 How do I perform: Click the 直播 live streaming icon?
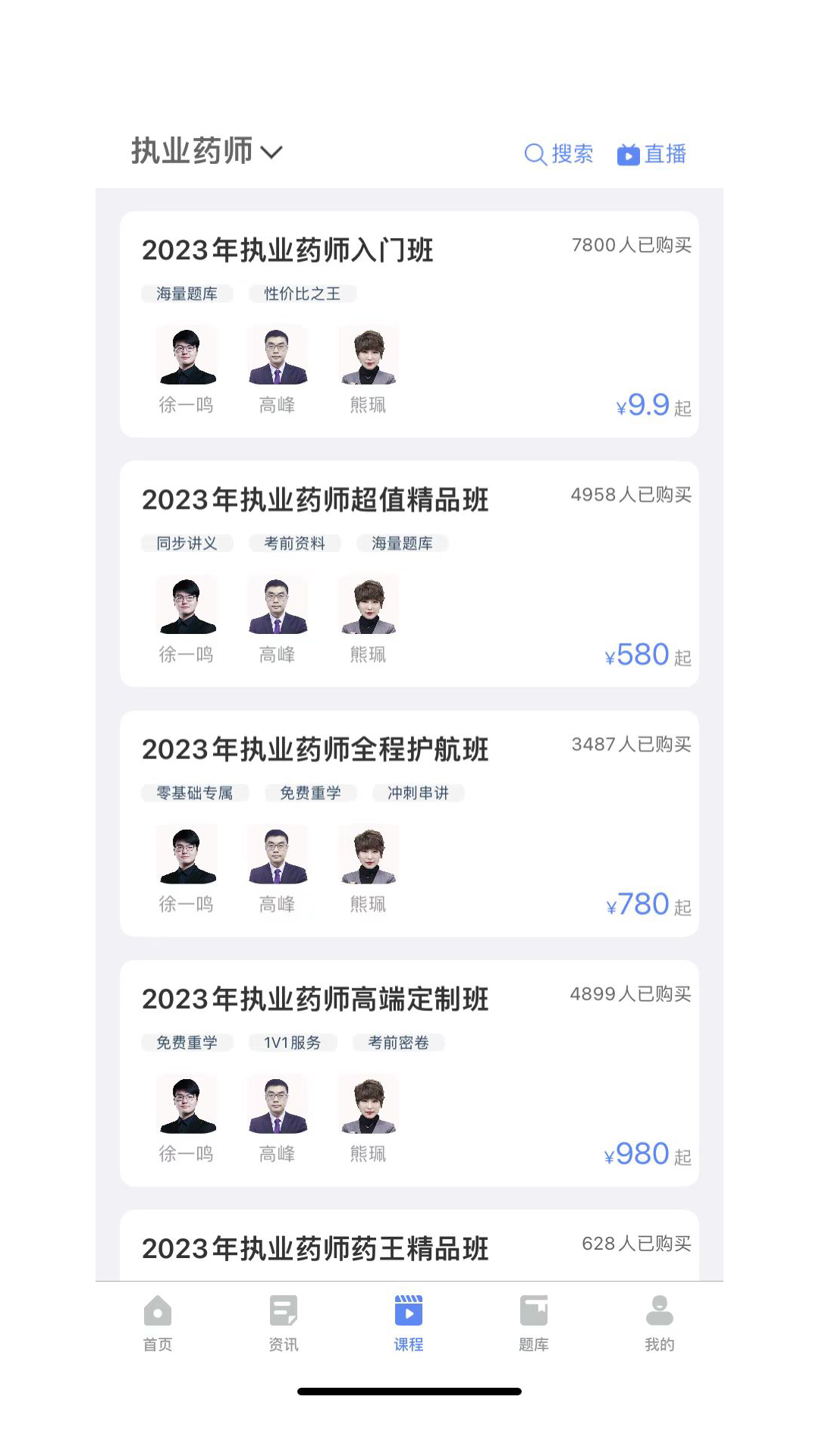[x=629, y=154]
